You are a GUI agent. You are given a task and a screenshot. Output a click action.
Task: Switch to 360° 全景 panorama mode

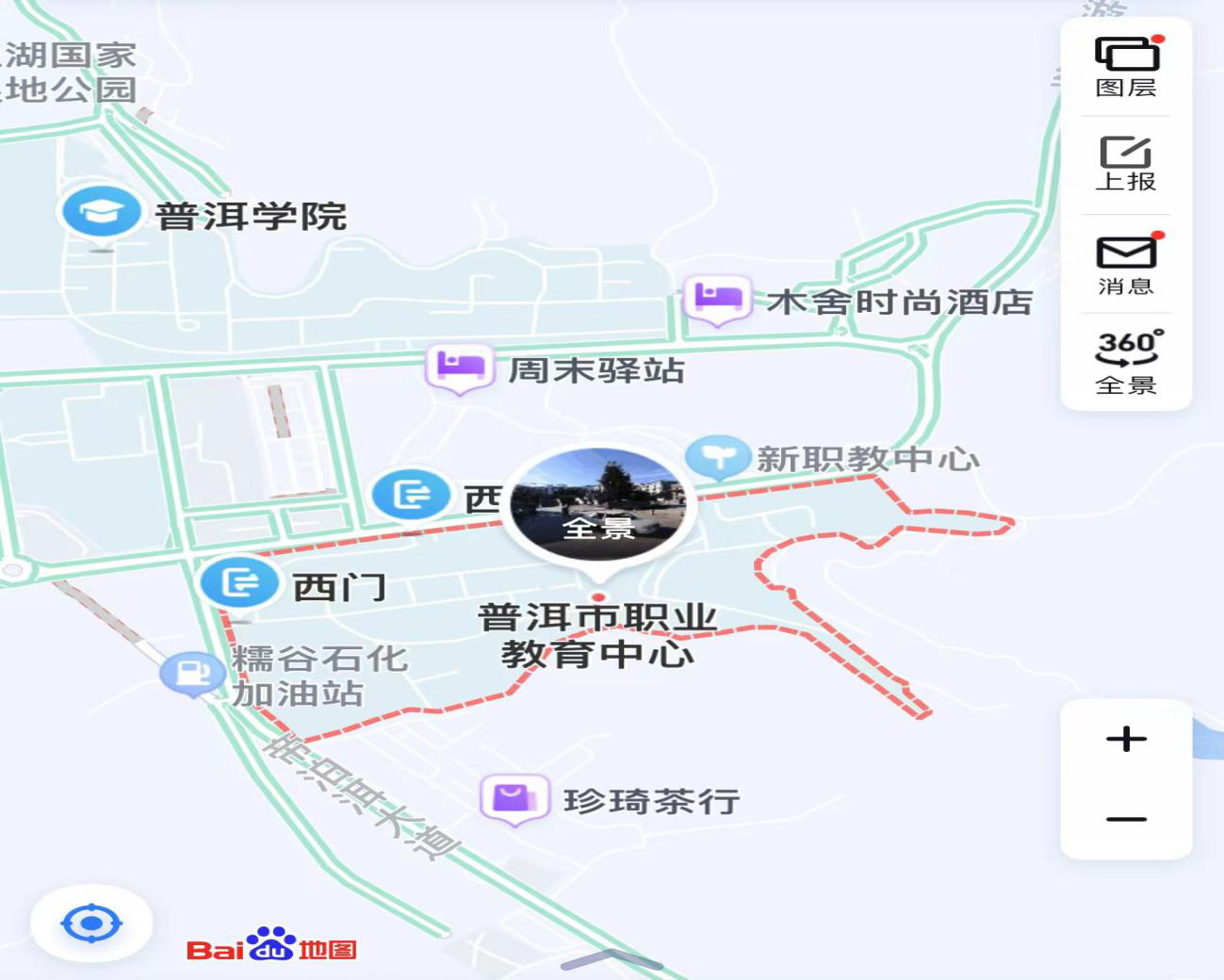[1126, 362]
